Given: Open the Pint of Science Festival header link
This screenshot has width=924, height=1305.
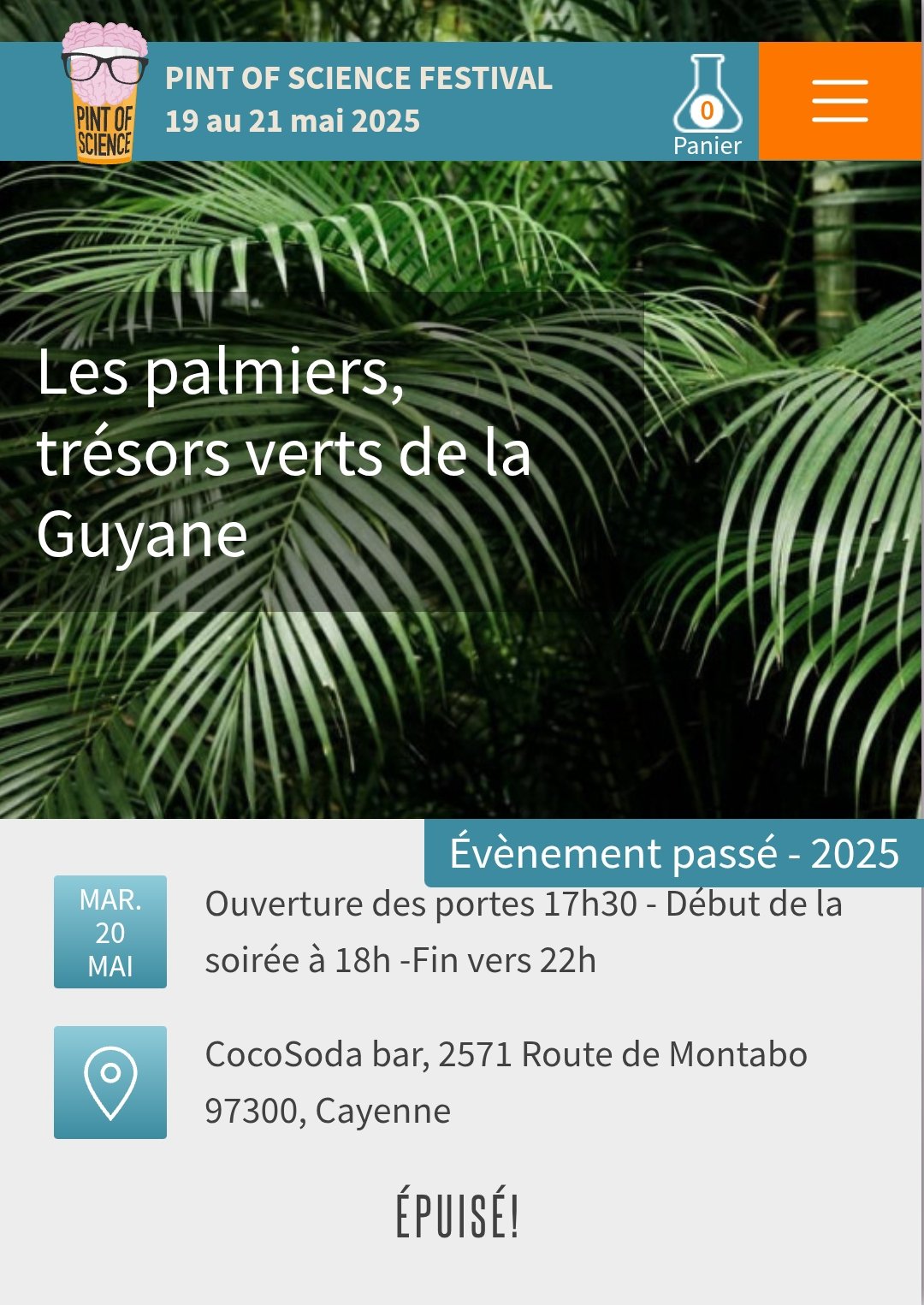Looking at the screenshot, I should 358,79.
